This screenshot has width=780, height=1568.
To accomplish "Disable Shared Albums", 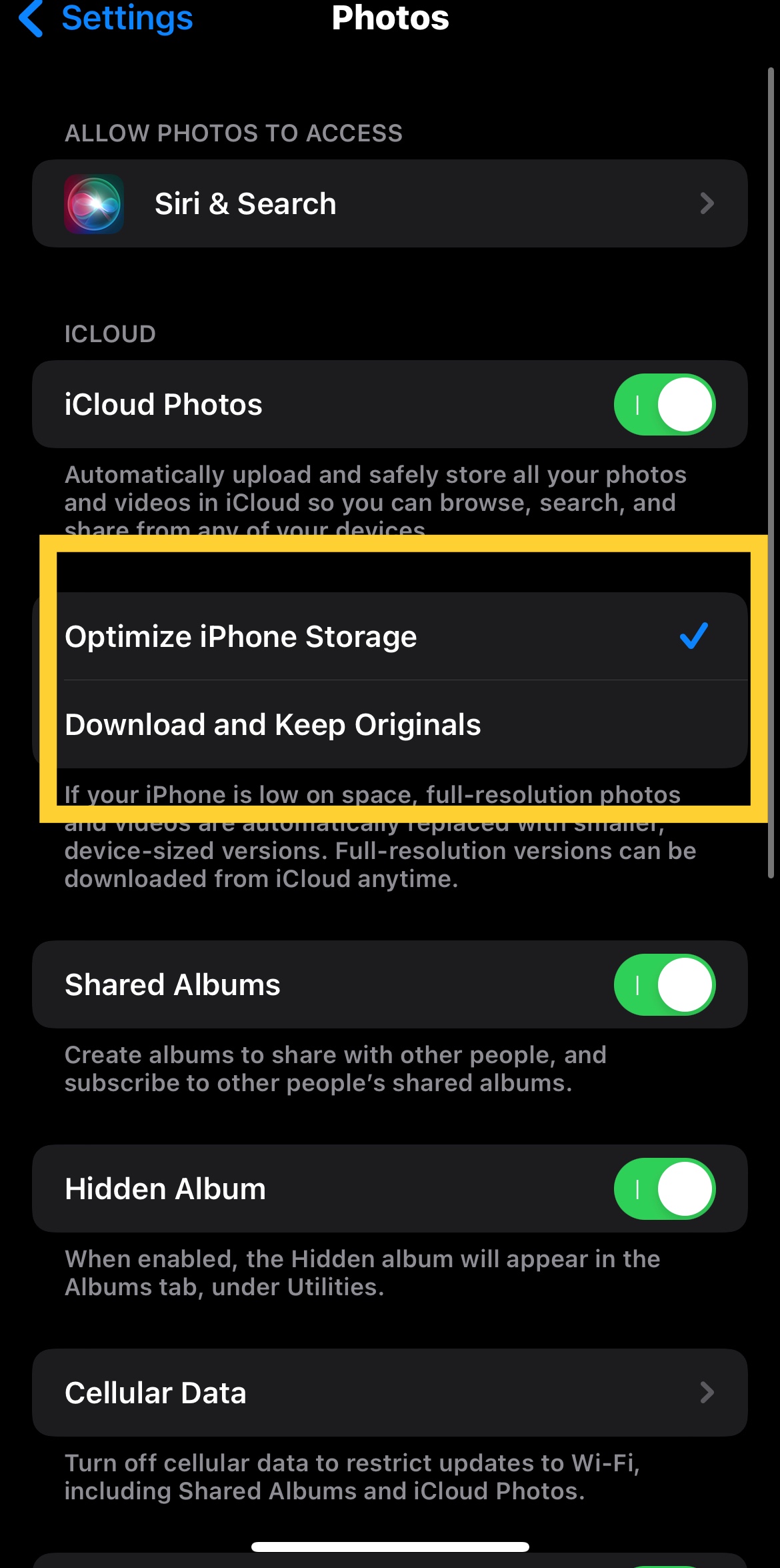I will pos(665,984).
